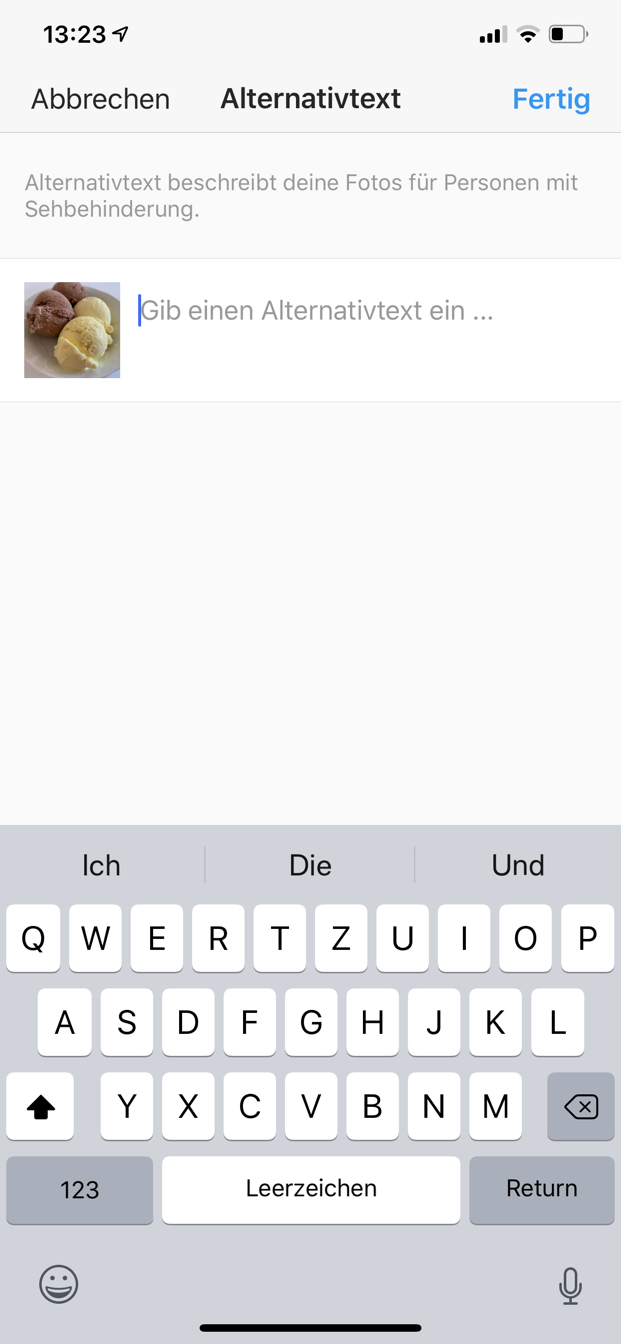Toggle the shift key
The image size is (621, 1344).
40,1107
